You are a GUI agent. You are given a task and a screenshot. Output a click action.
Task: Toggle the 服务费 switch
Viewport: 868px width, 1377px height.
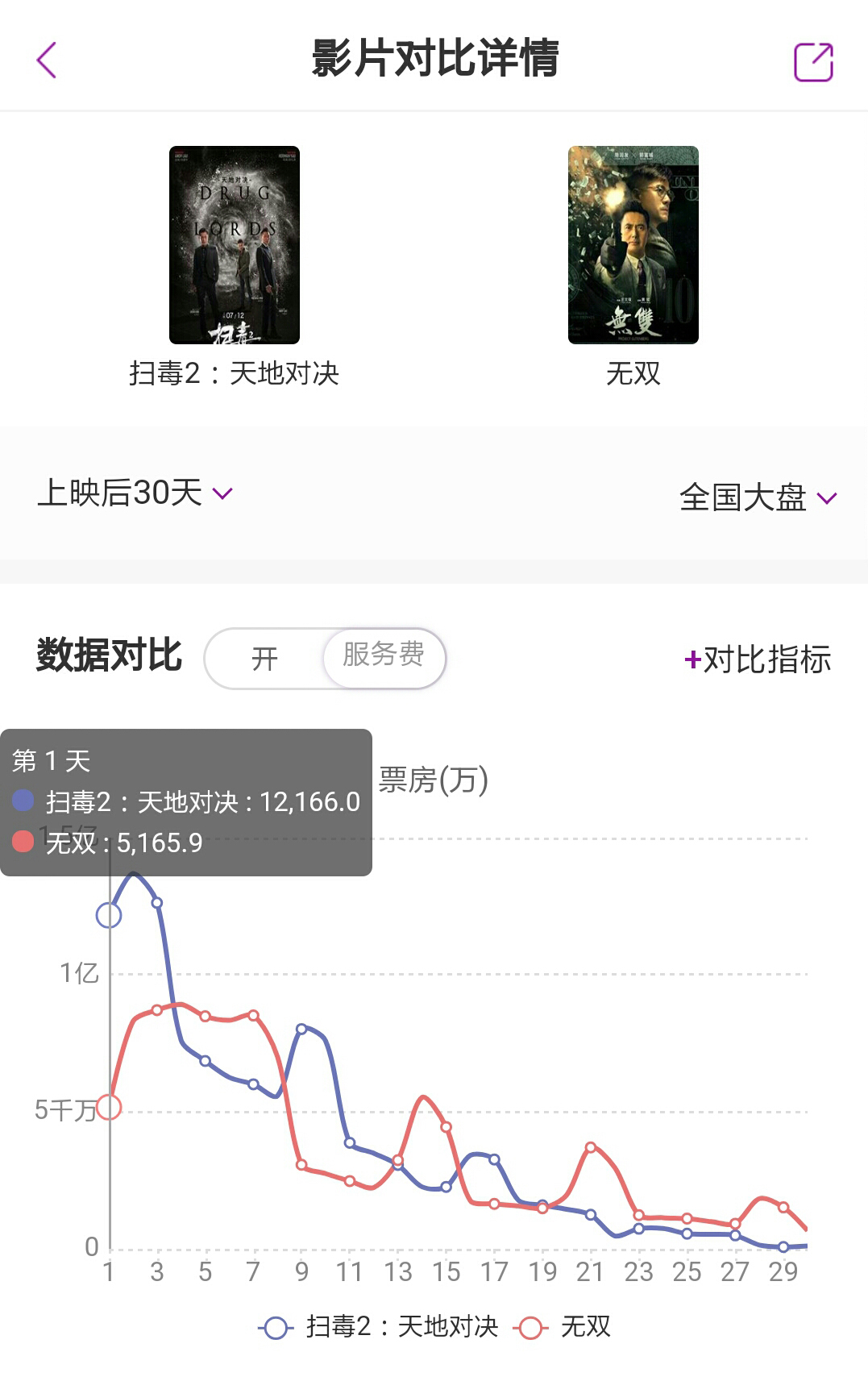coord(326,658)
